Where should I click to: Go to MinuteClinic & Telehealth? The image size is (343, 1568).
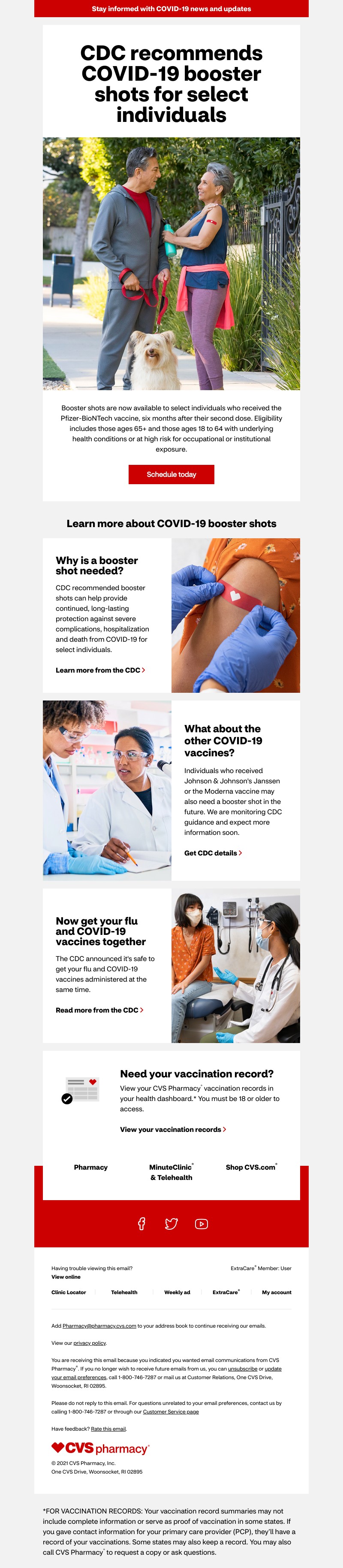171,1172
